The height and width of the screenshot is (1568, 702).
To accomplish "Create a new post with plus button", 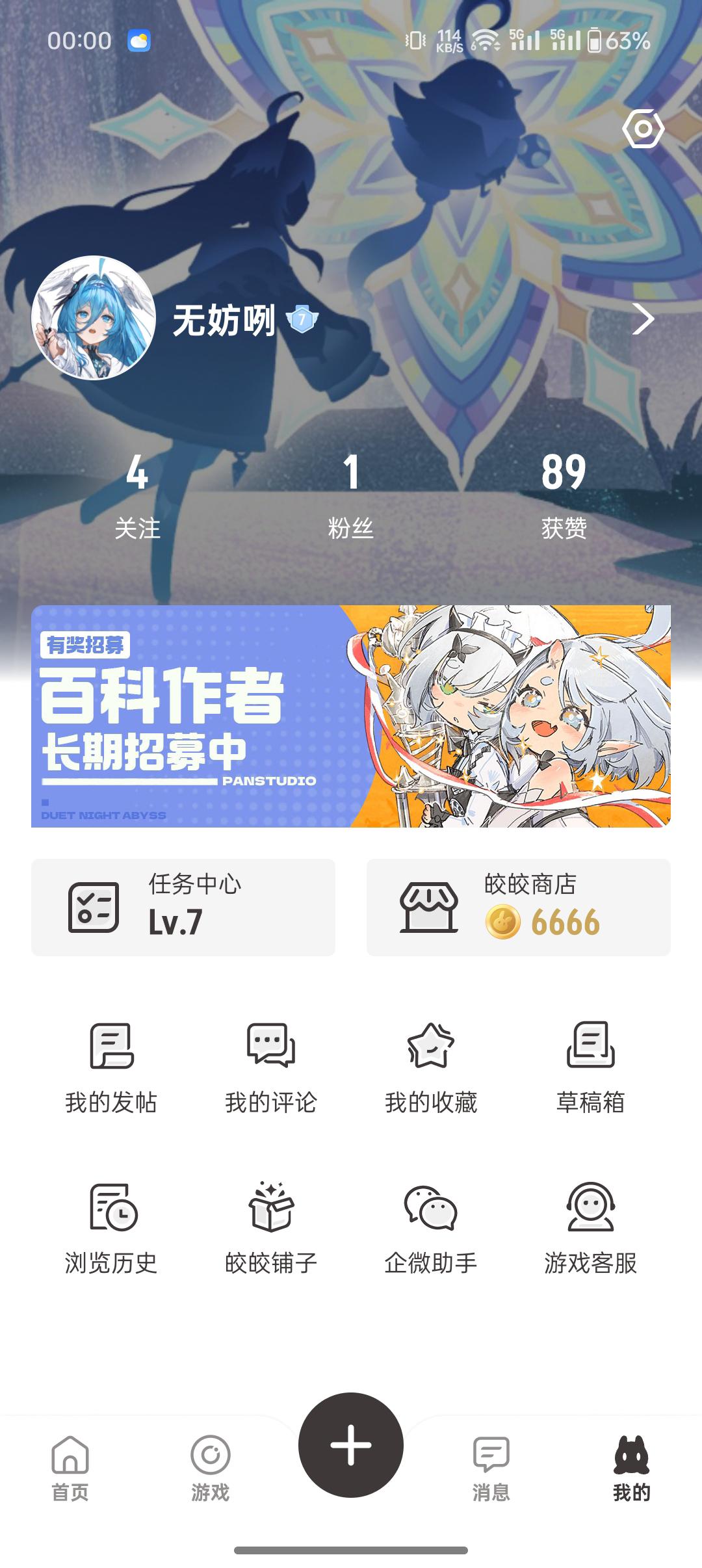I will click(x=351, y=1444).
